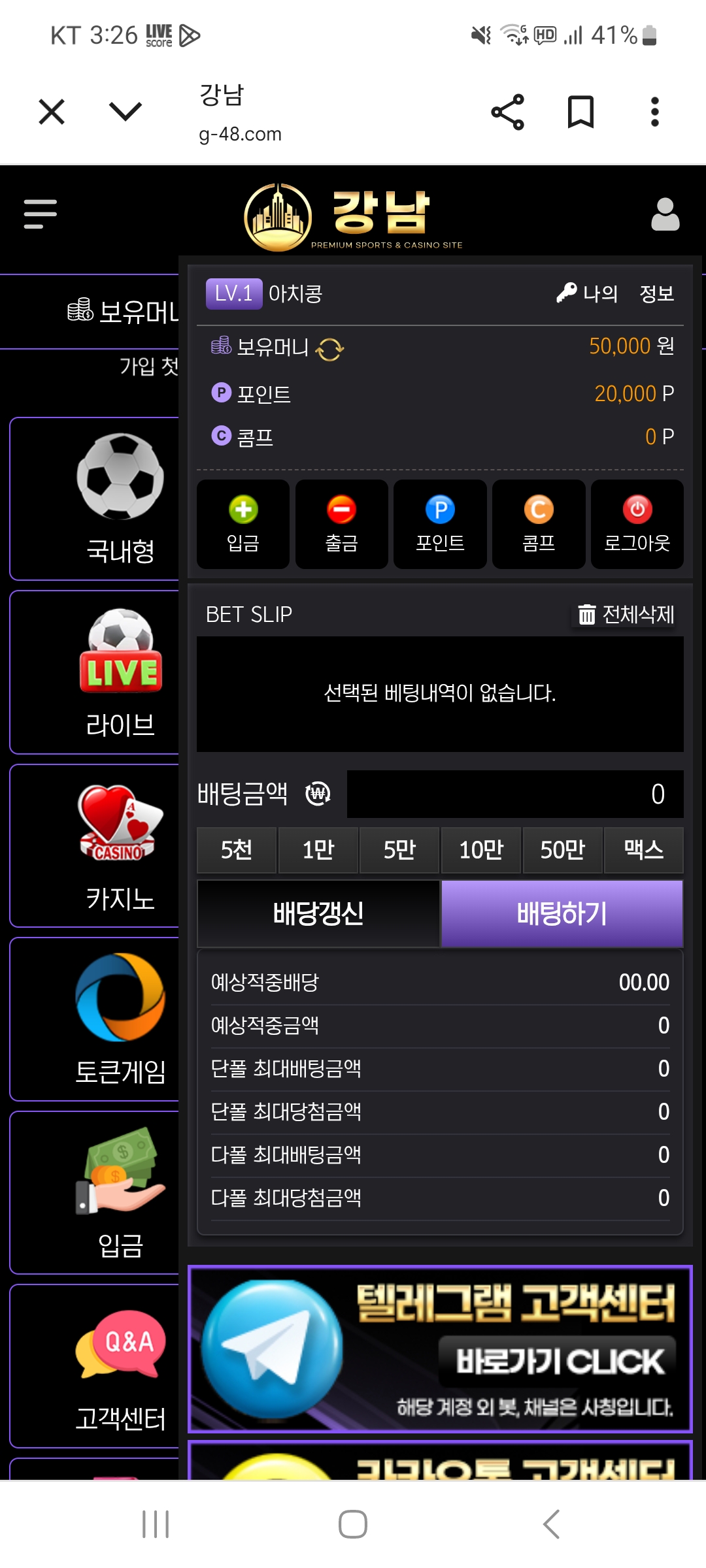Open the hamburger drawer menu
This screenshot has height=1568, width=706.
click(x=41, y=214)
